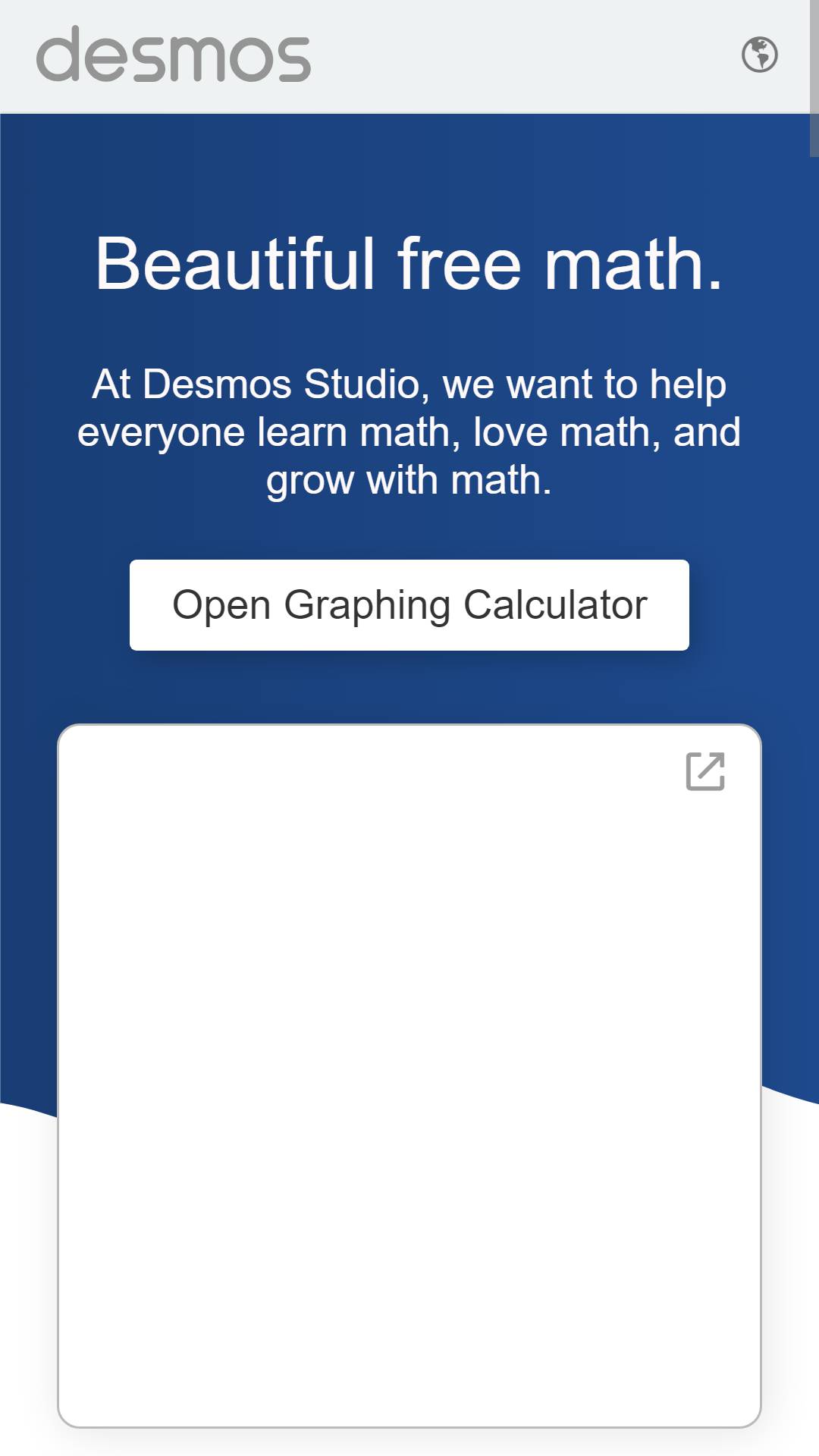Viewport: 819px width, 1456px height.
Task: Open the graph preview in new window
Action: click(705, 771)
